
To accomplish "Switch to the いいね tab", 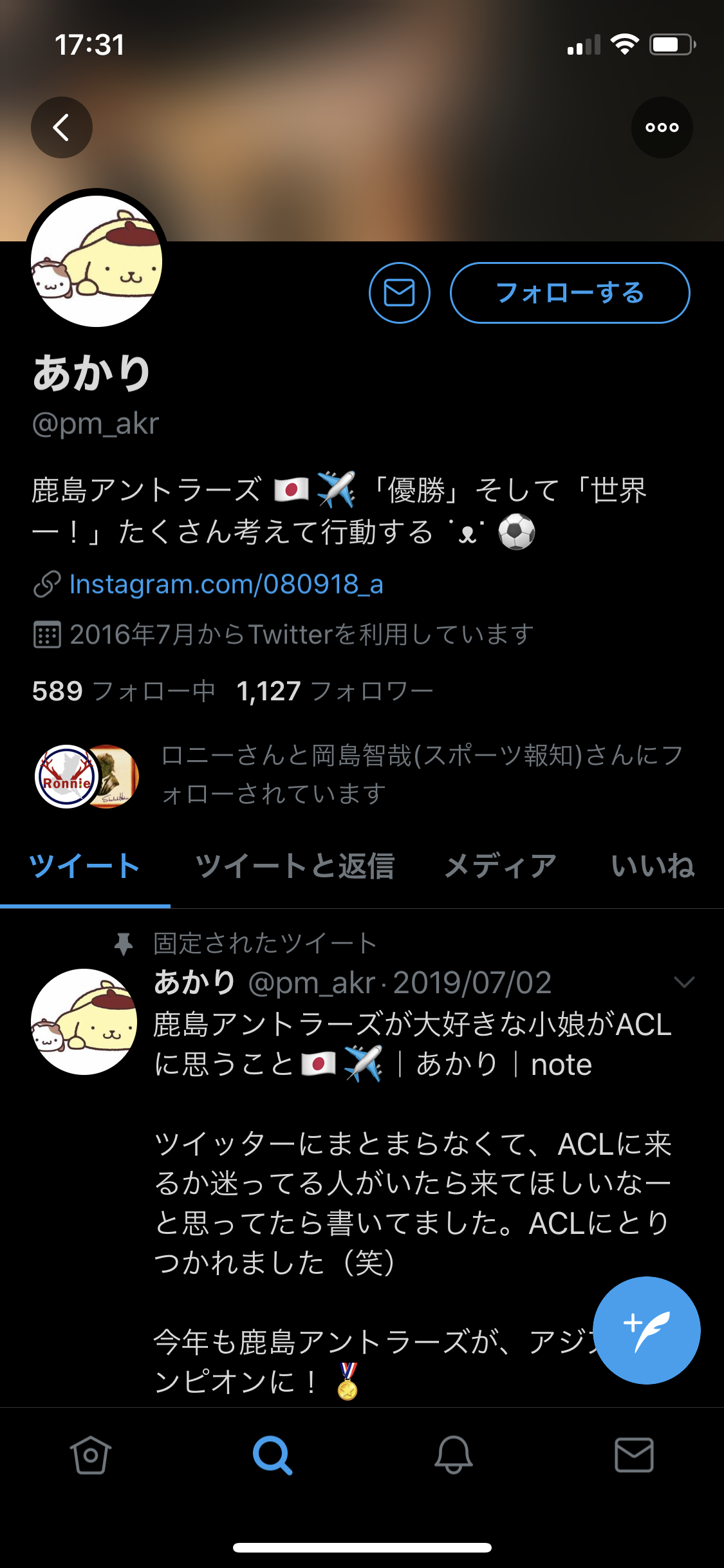I will click(x=653, y=866).
